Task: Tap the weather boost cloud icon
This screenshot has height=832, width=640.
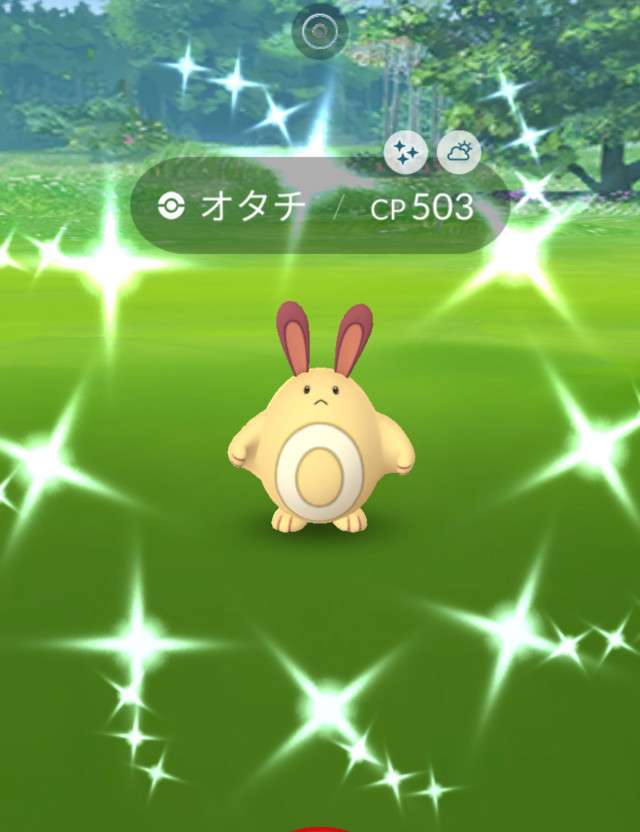Action: tap(459, 152)
